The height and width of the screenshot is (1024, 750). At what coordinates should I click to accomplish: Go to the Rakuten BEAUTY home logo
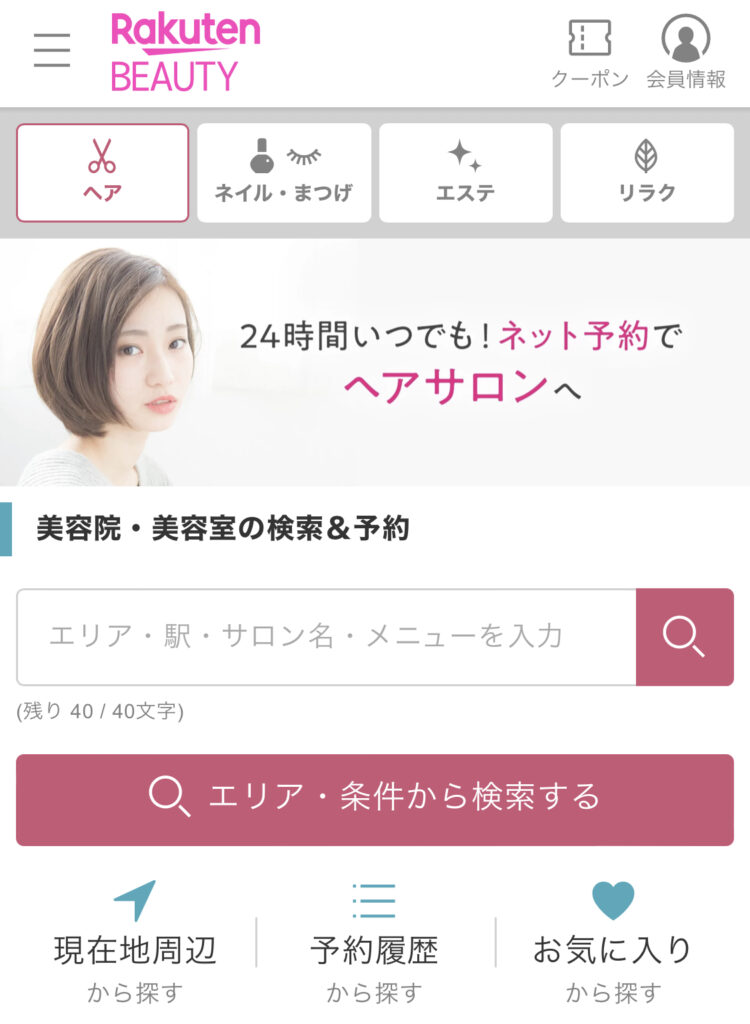tap(185, 52)
